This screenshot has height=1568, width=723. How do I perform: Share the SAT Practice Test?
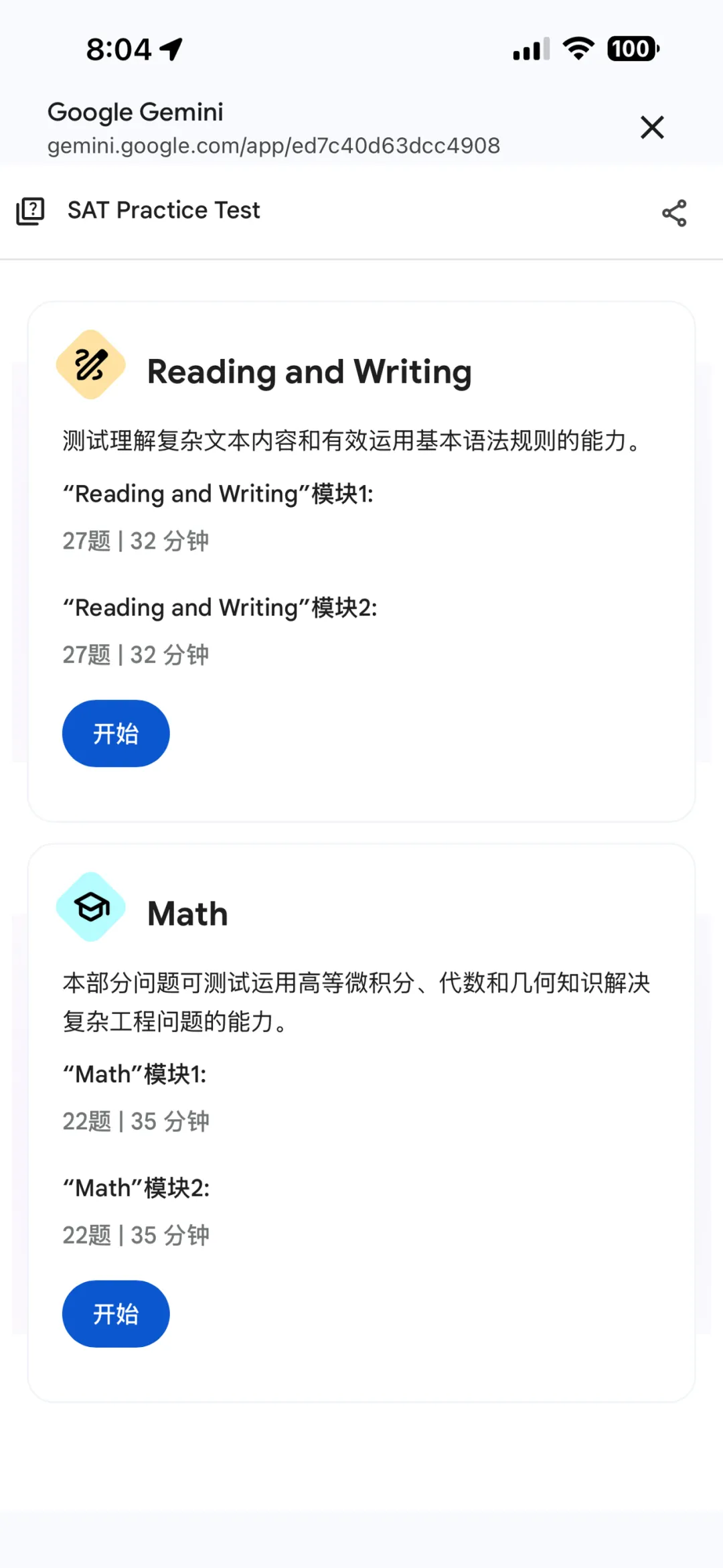(674, 213)
